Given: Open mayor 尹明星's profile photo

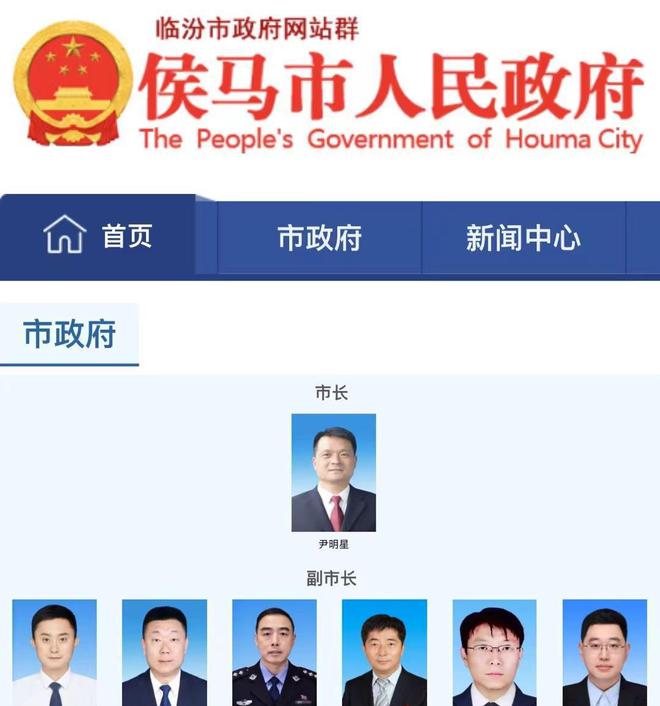Looking at the screenshot, I should pyautogui.click(x=333, y=472).
